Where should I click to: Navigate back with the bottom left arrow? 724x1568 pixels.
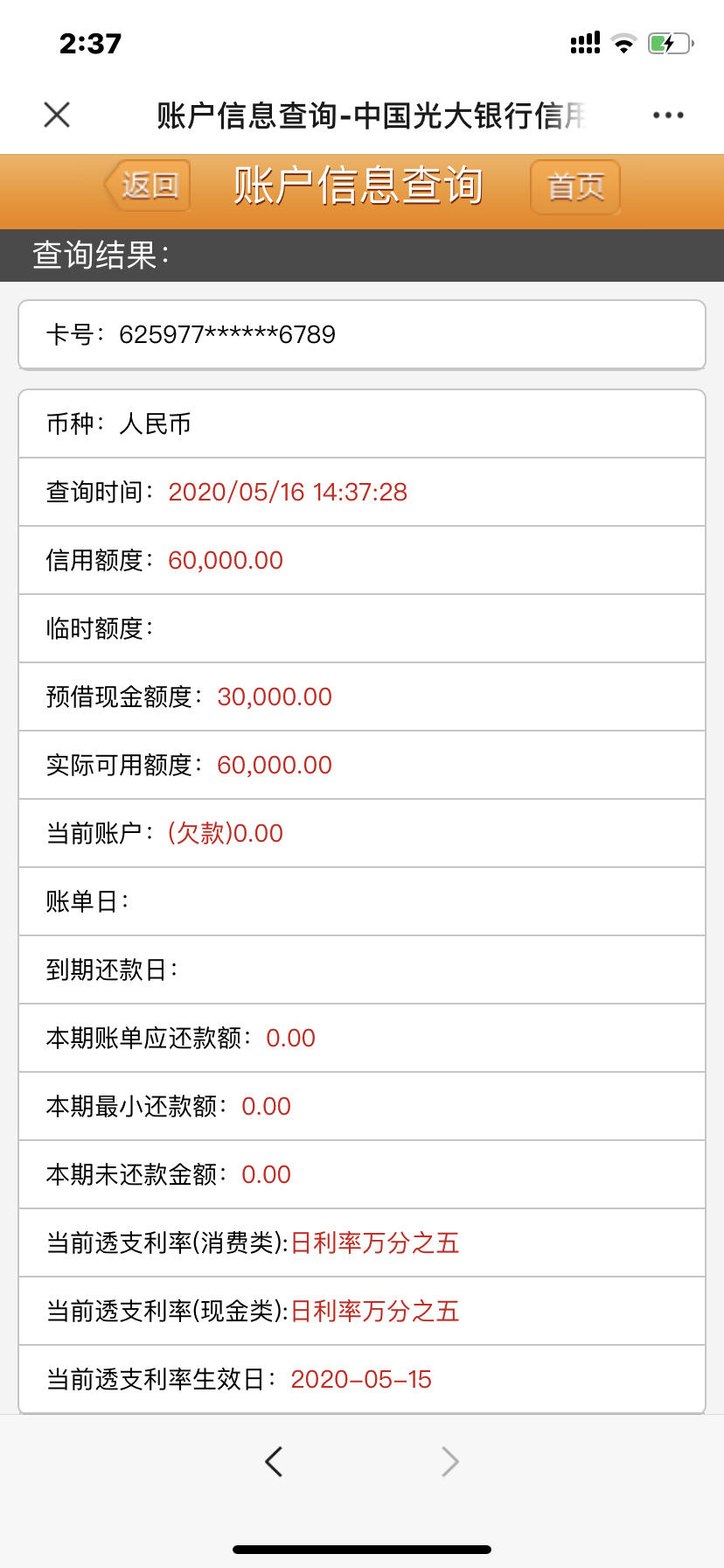[274, 1460]
